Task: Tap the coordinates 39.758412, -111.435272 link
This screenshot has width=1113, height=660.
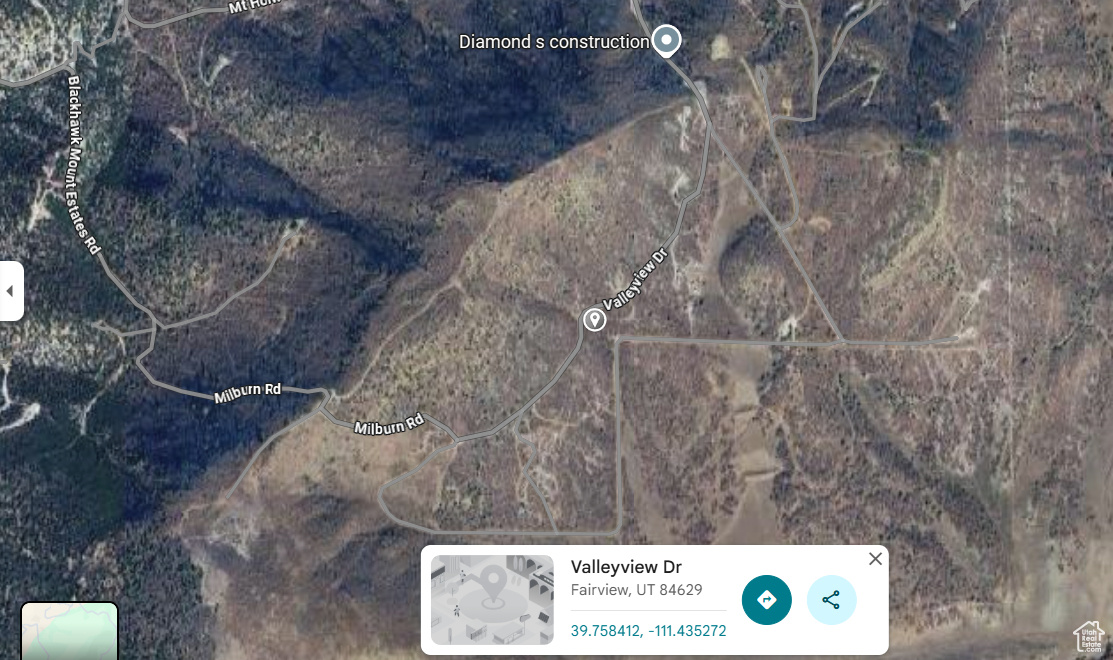Action: (648, 631)
